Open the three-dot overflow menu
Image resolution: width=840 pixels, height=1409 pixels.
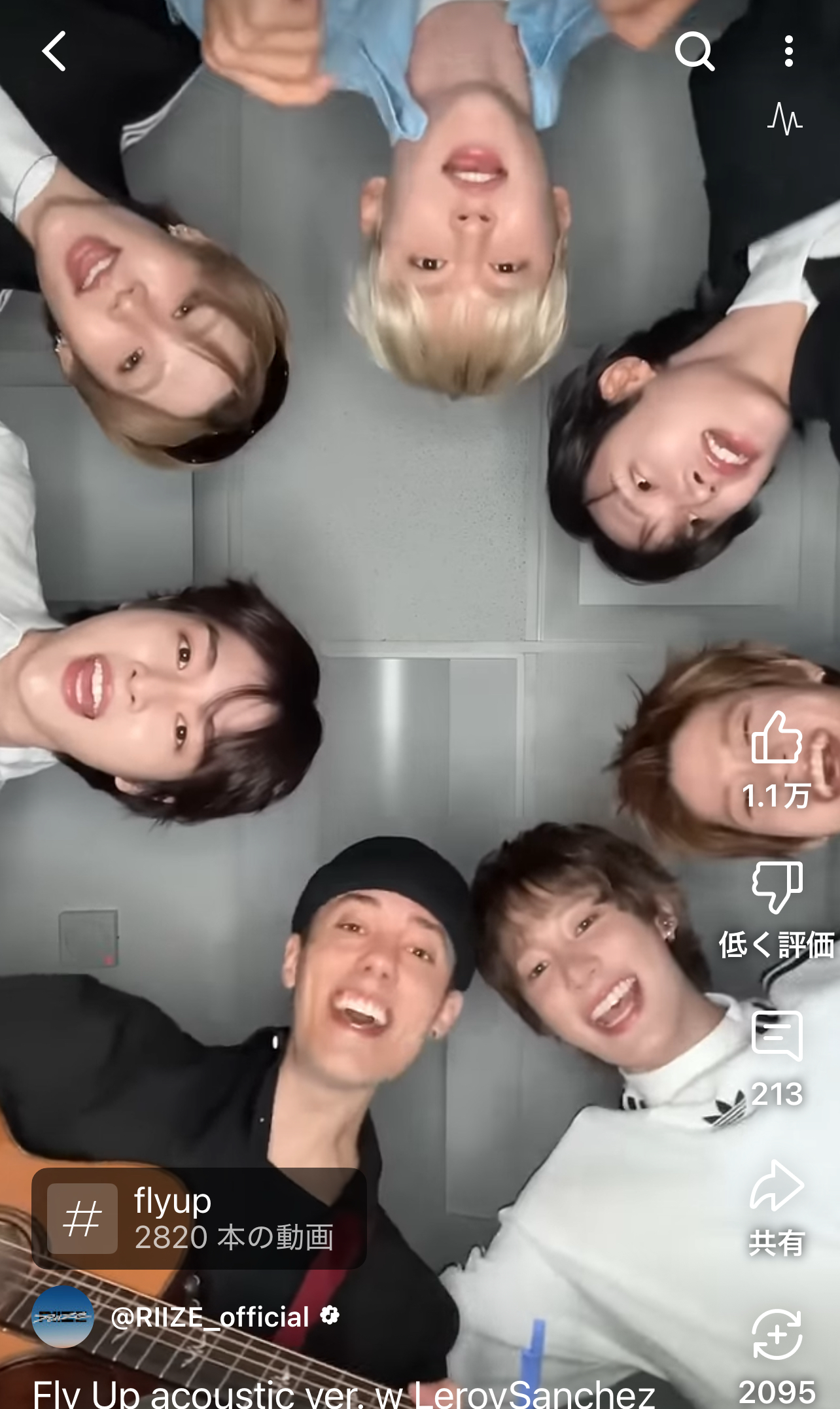788,51
